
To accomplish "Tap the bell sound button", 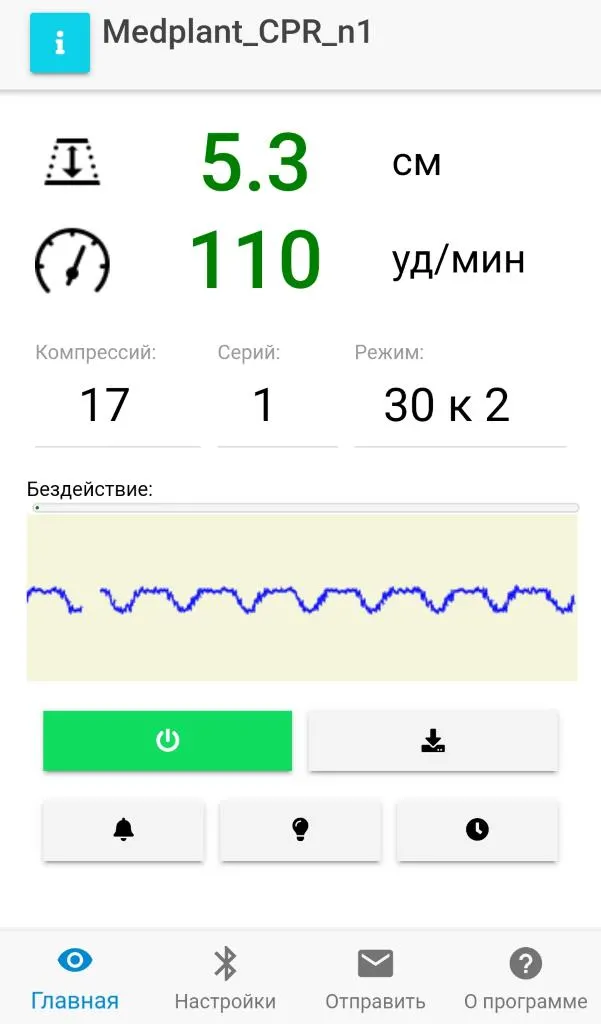I will 123,829.
